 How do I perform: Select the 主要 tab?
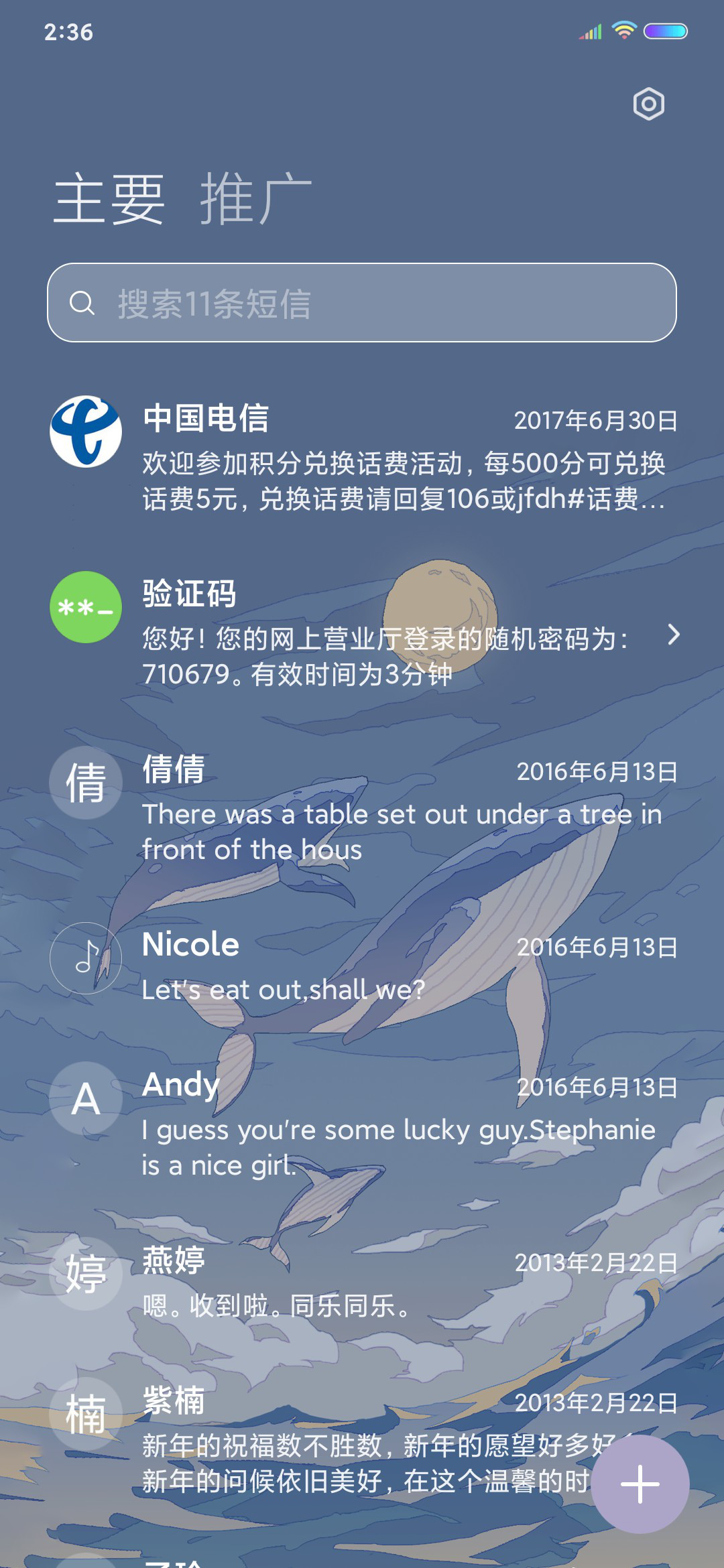[x=109, y=198]
